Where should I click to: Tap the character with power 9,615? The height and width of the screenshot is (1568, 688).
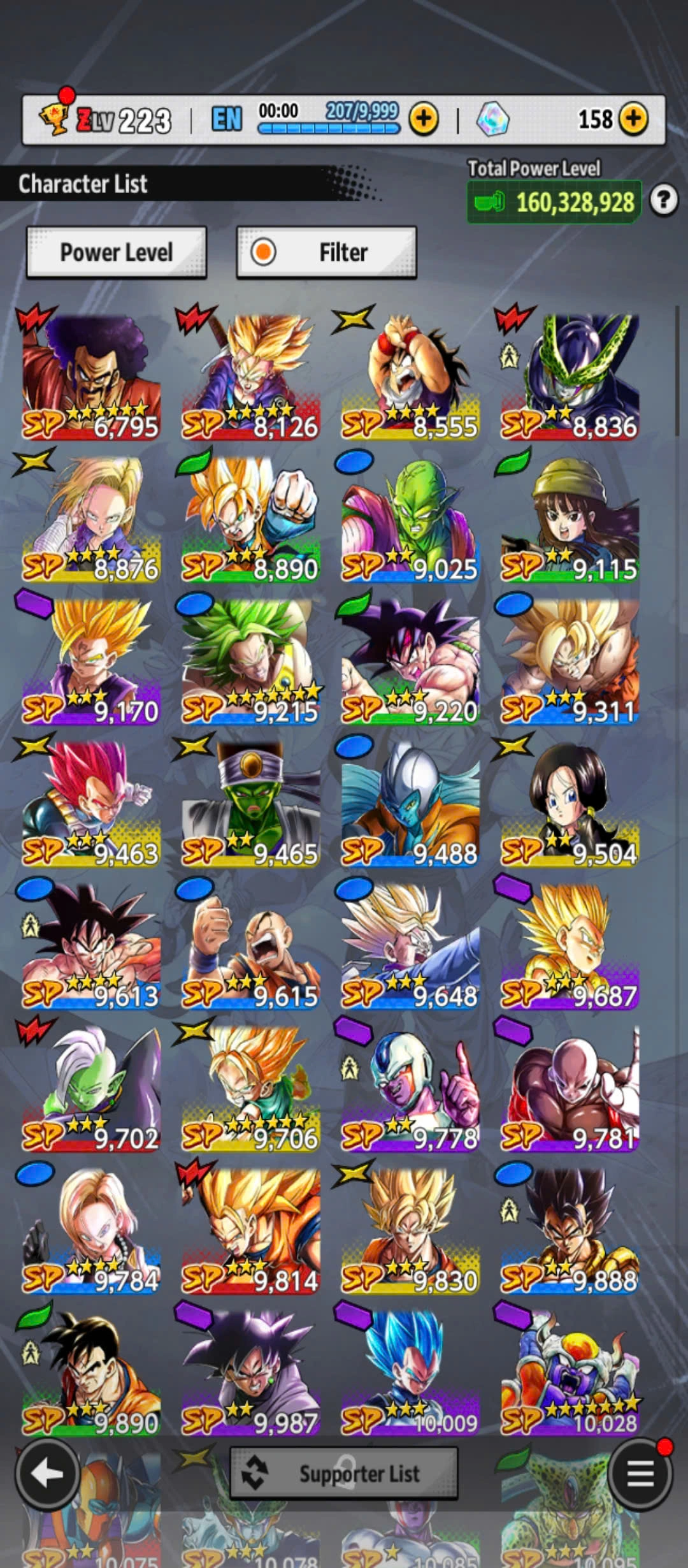click(250, 945)
